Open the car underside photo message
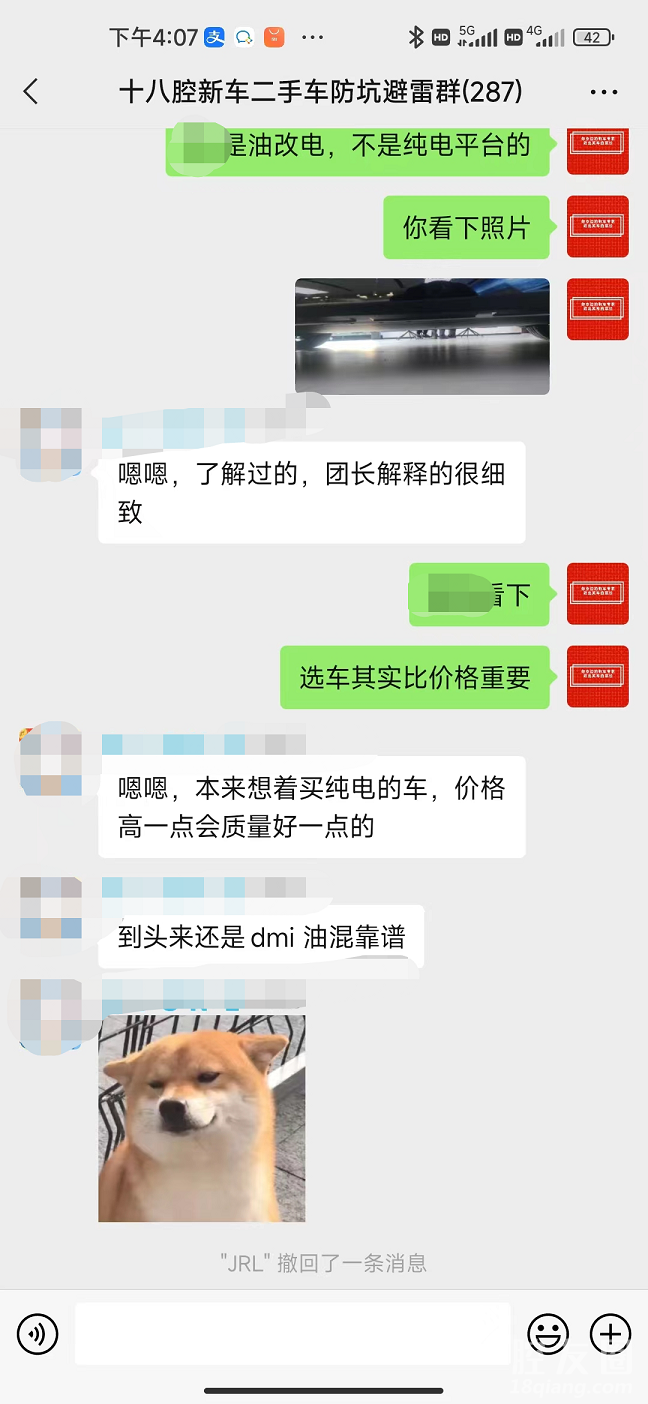Image resolution: width=648 pixels, height=1404 pixels. pyautogui.click(x=422, y=336)
